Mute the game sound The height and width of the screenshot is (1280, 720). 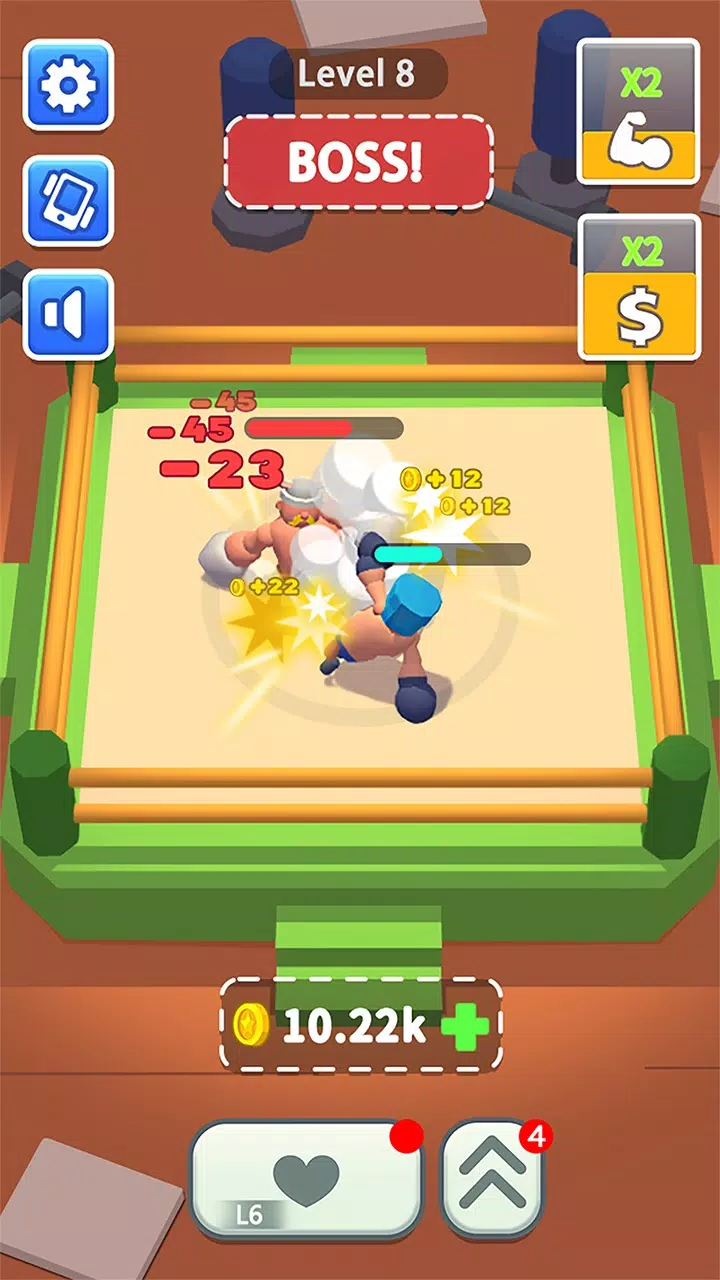[x=68, y=315]
